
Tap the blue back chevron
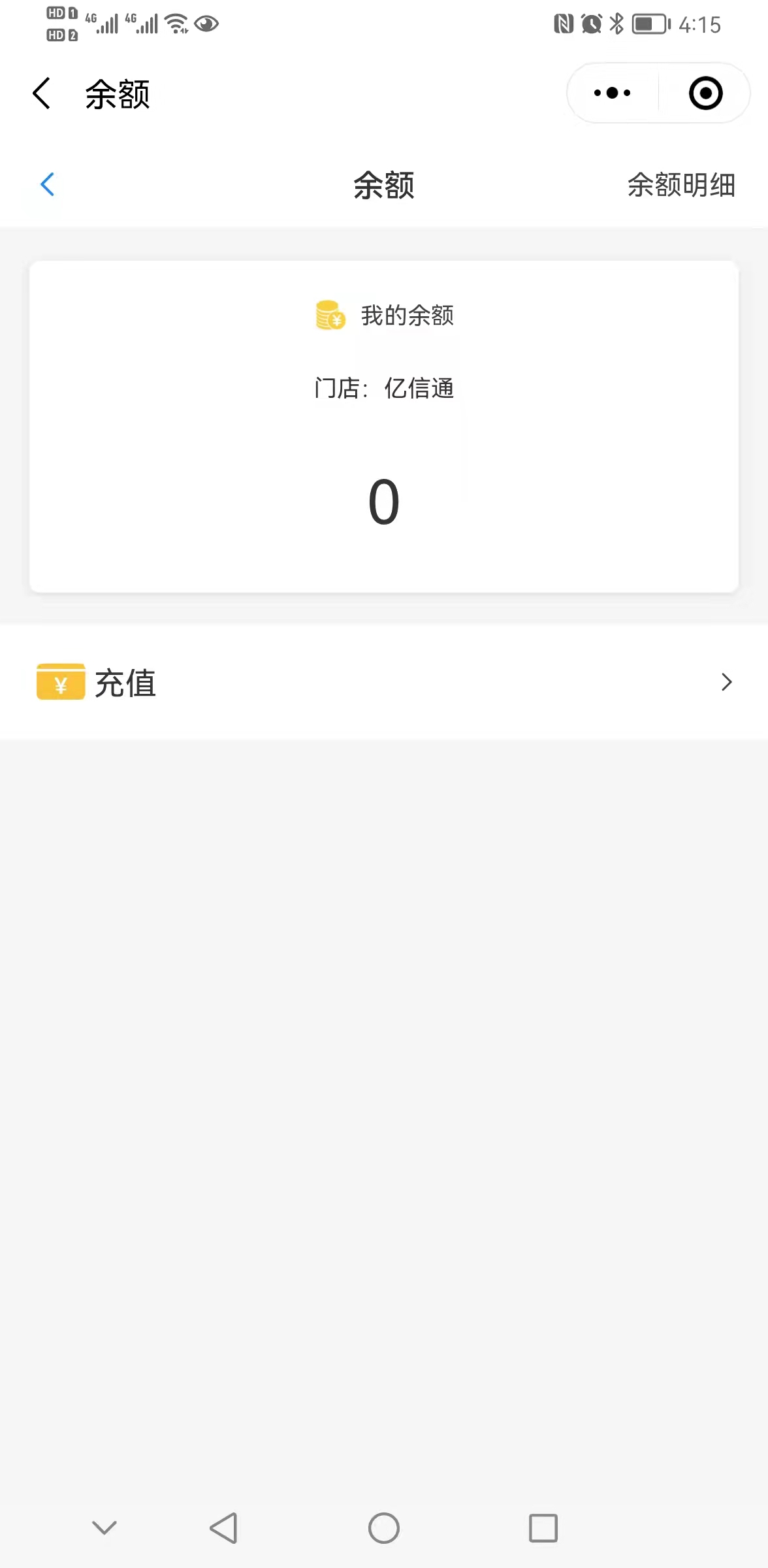pyautogui.click(x=47, y=185)
